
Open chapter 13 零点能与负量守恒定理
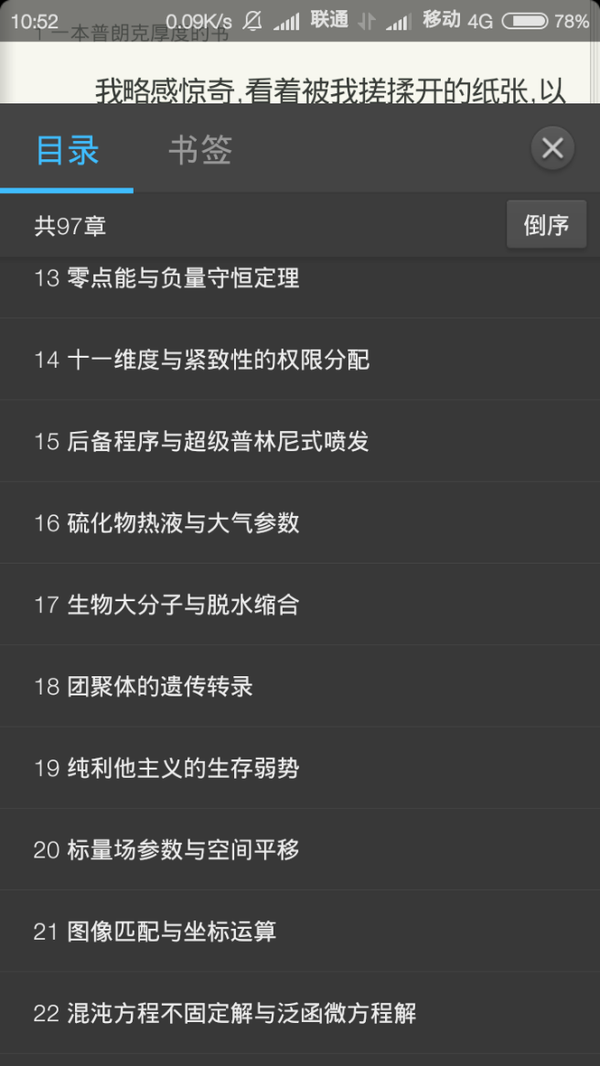tap(300, 279)
